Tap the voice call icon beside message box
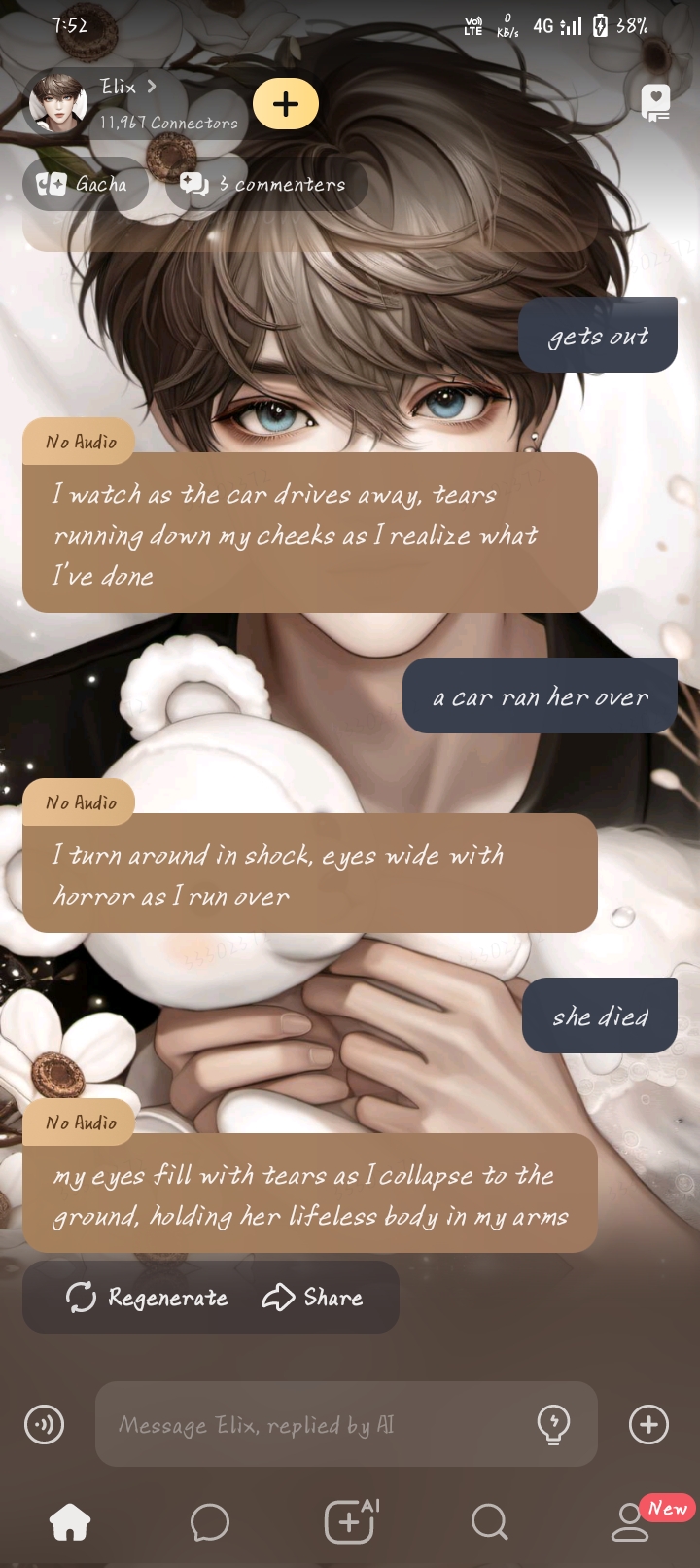700x1568 pixels. pyautogui.click(x=44, y=1424)
